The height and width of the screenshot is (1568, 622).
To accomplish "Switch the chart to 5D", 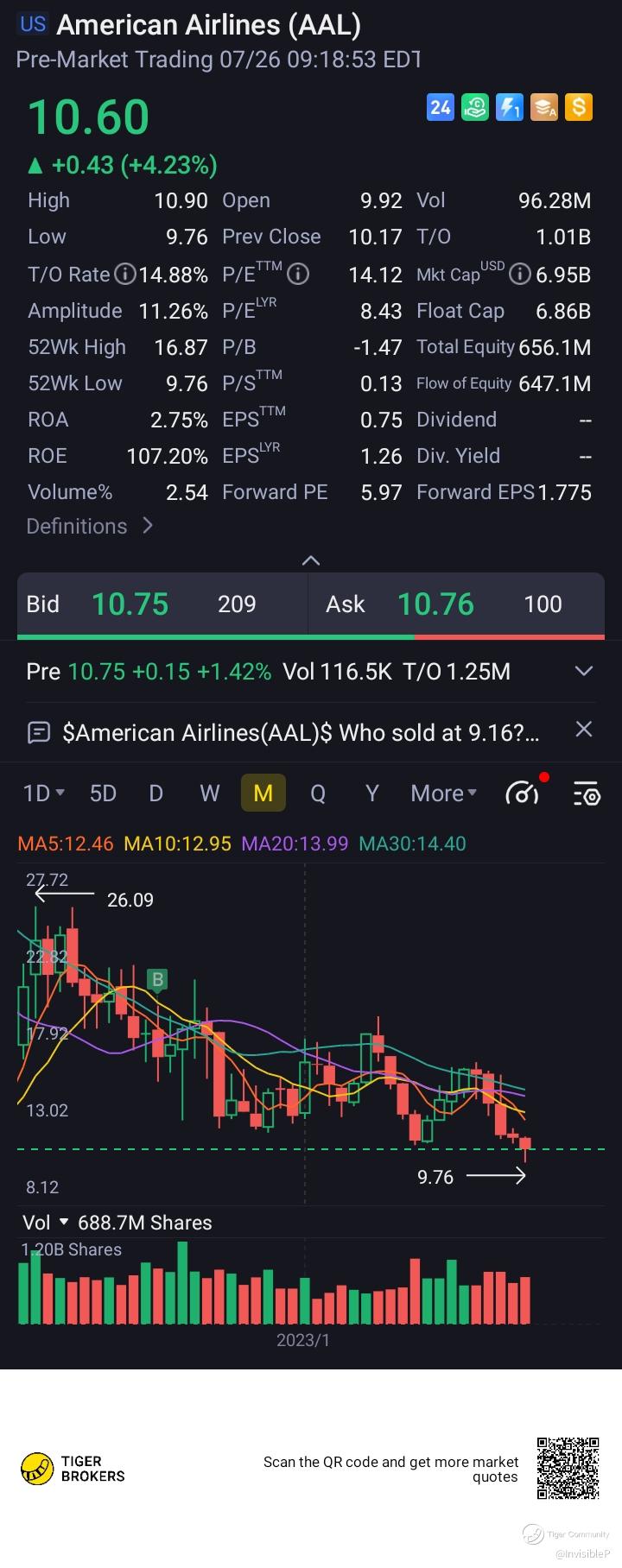I will pos(103,793).
